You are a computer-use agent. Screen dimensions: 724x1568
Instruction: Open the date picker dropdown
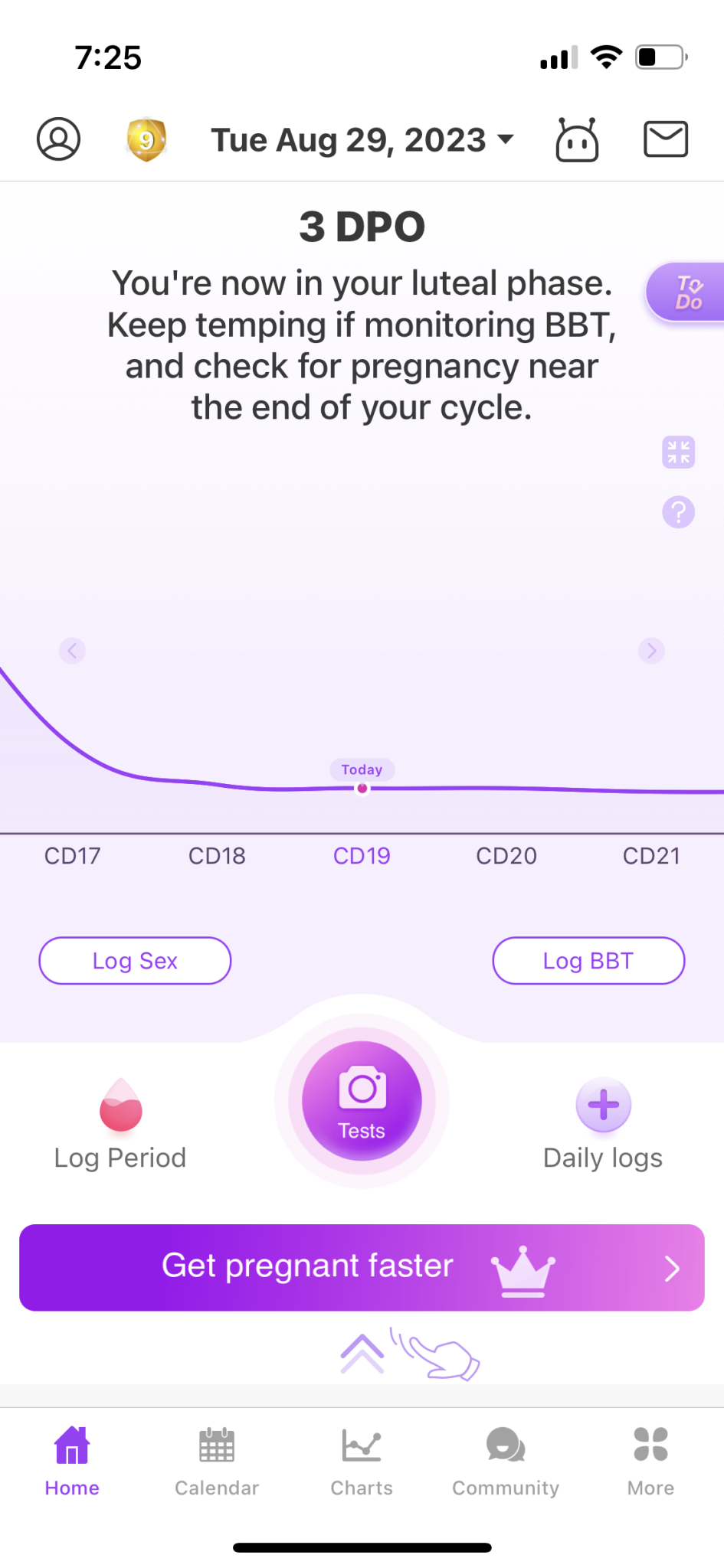(362, 140)
